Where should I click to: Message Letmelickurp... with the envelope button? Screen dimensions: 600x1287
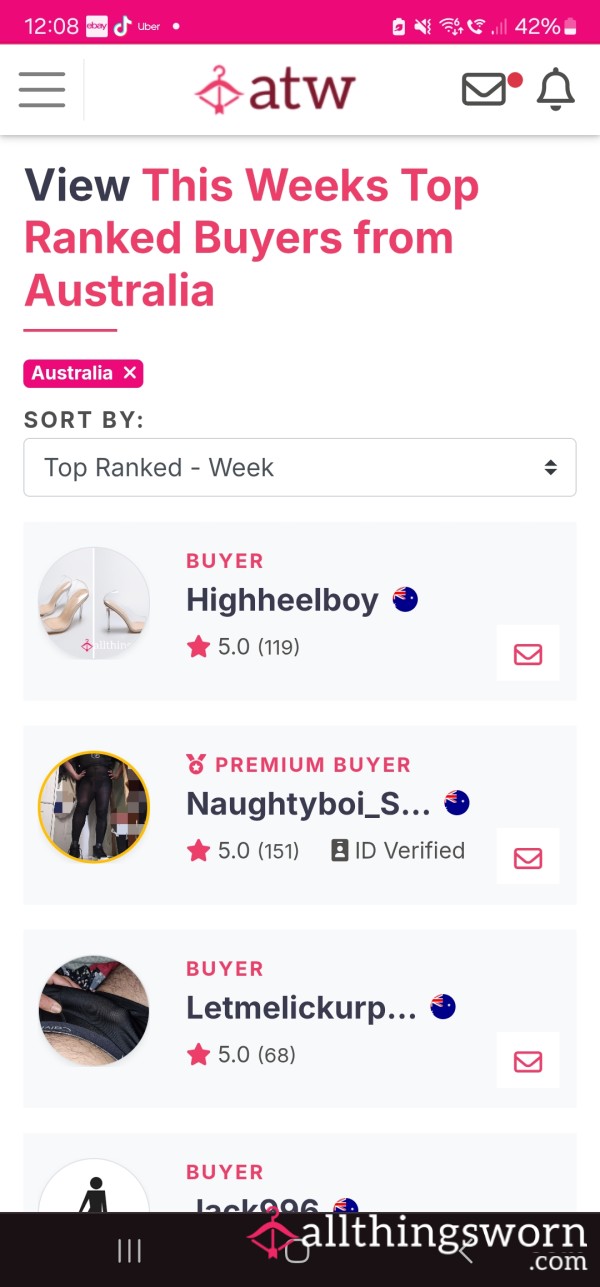pyautogui.click(x=528, y=1061)
